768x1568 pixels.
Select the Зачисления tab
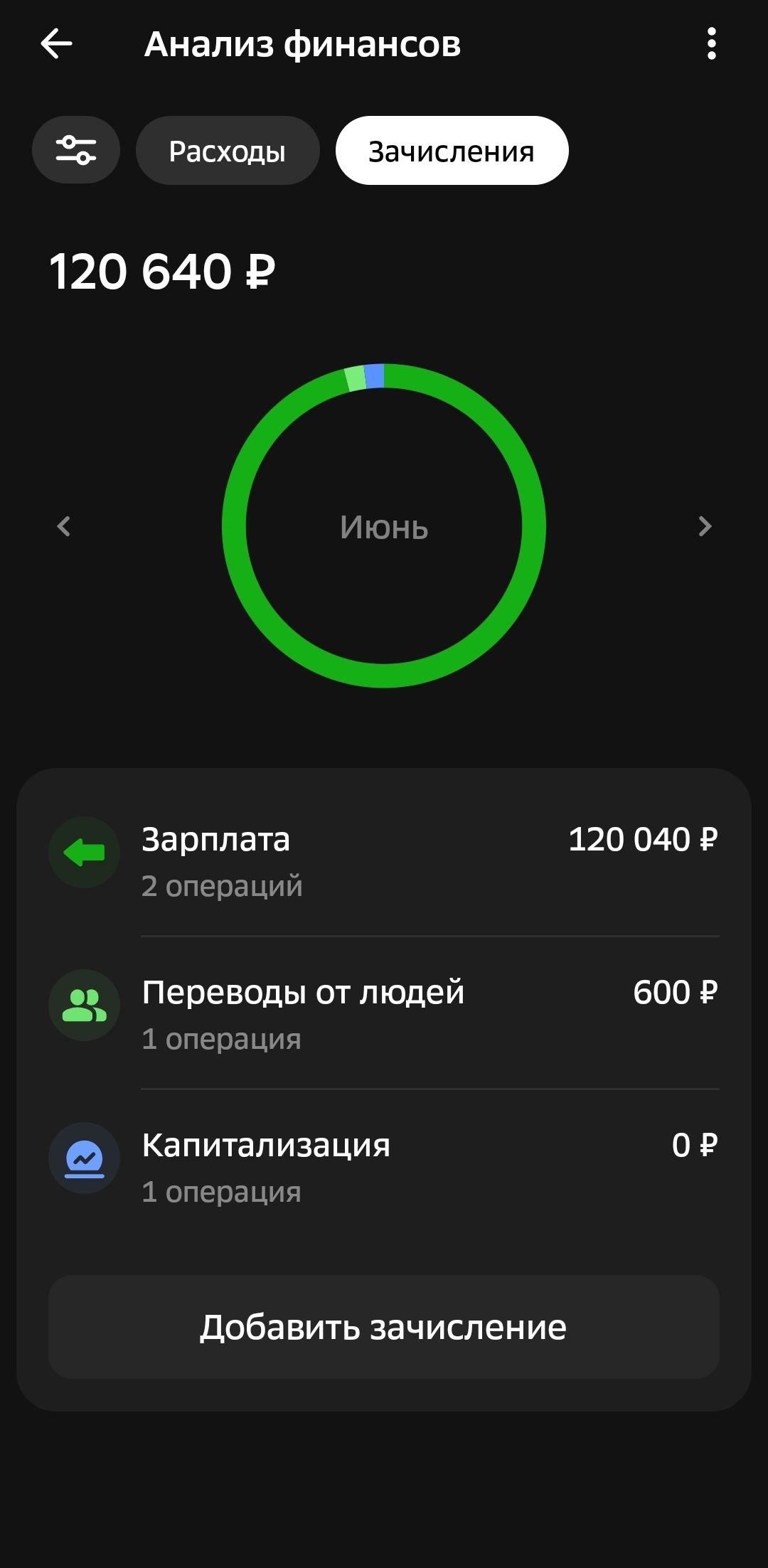(x=452, y=151)
